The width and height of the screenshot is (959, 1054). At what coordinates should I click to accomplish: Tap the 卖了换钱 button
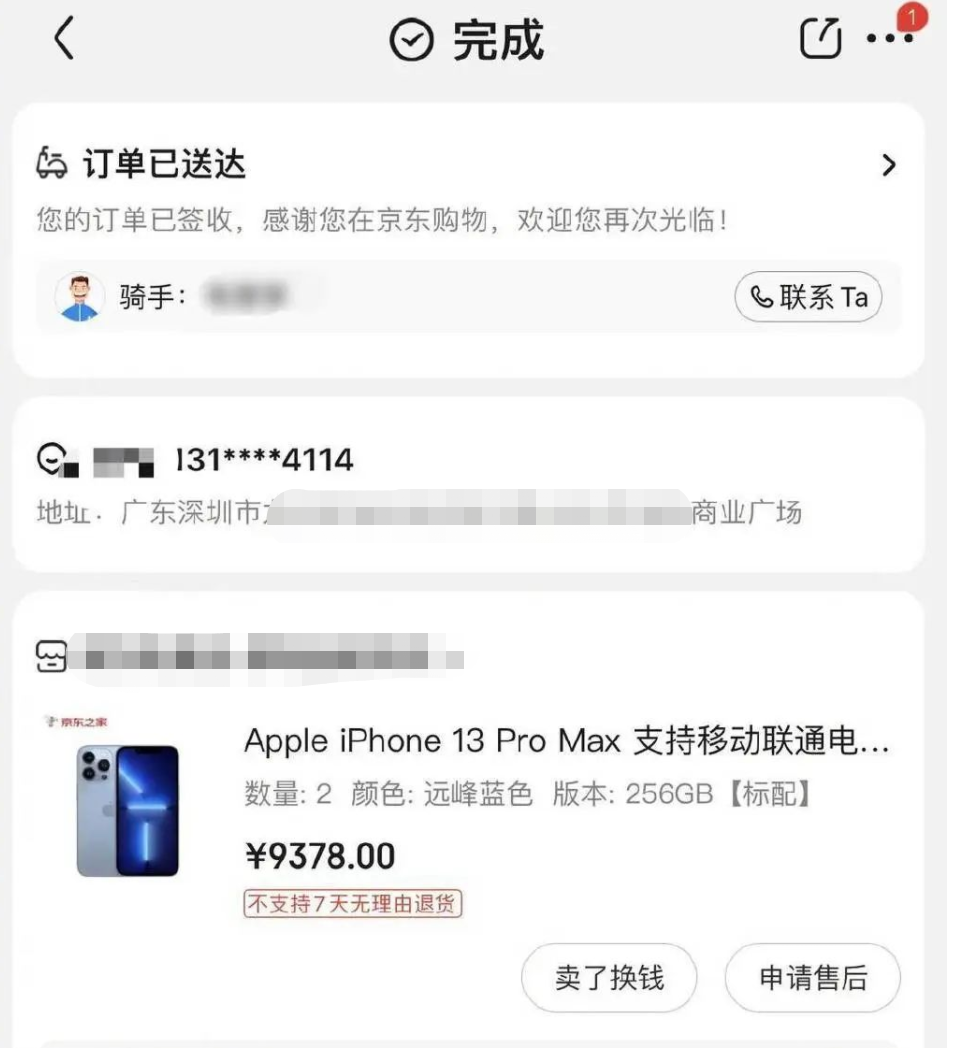[608, 978]
